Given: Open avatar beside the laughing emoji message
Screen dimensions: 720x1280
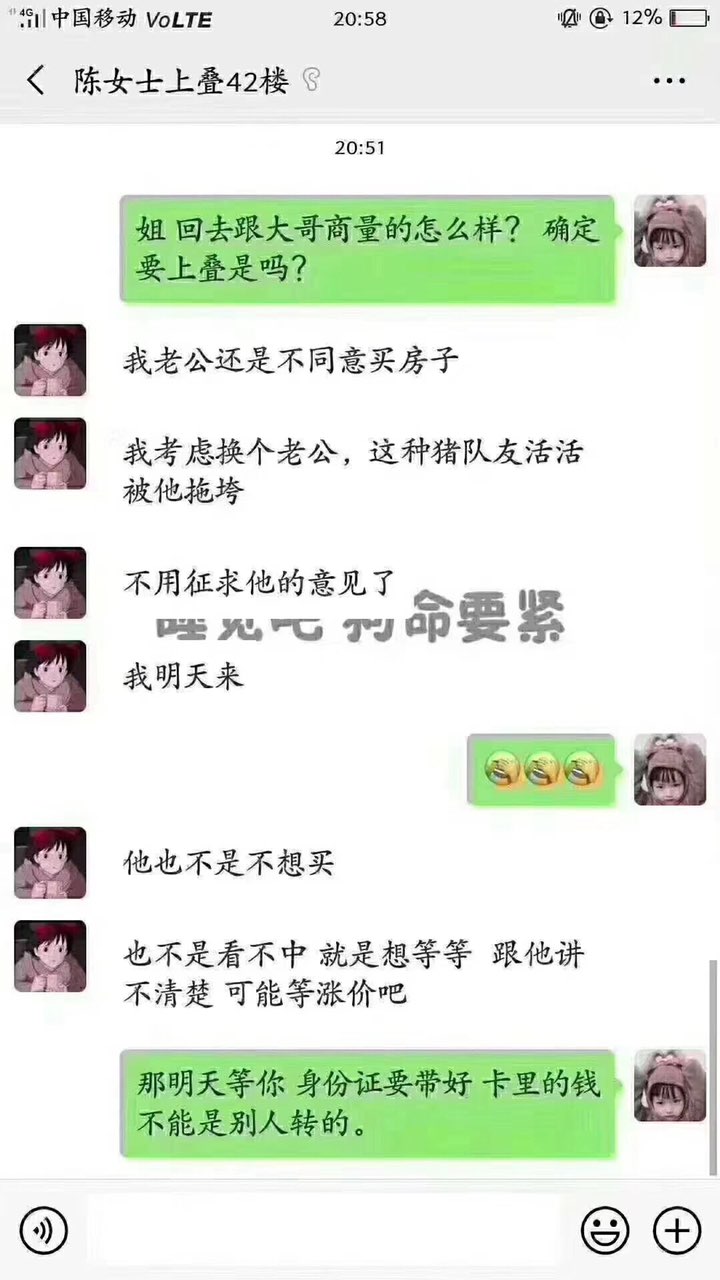Looking at the screenshot, I should (x=670, y=770).
